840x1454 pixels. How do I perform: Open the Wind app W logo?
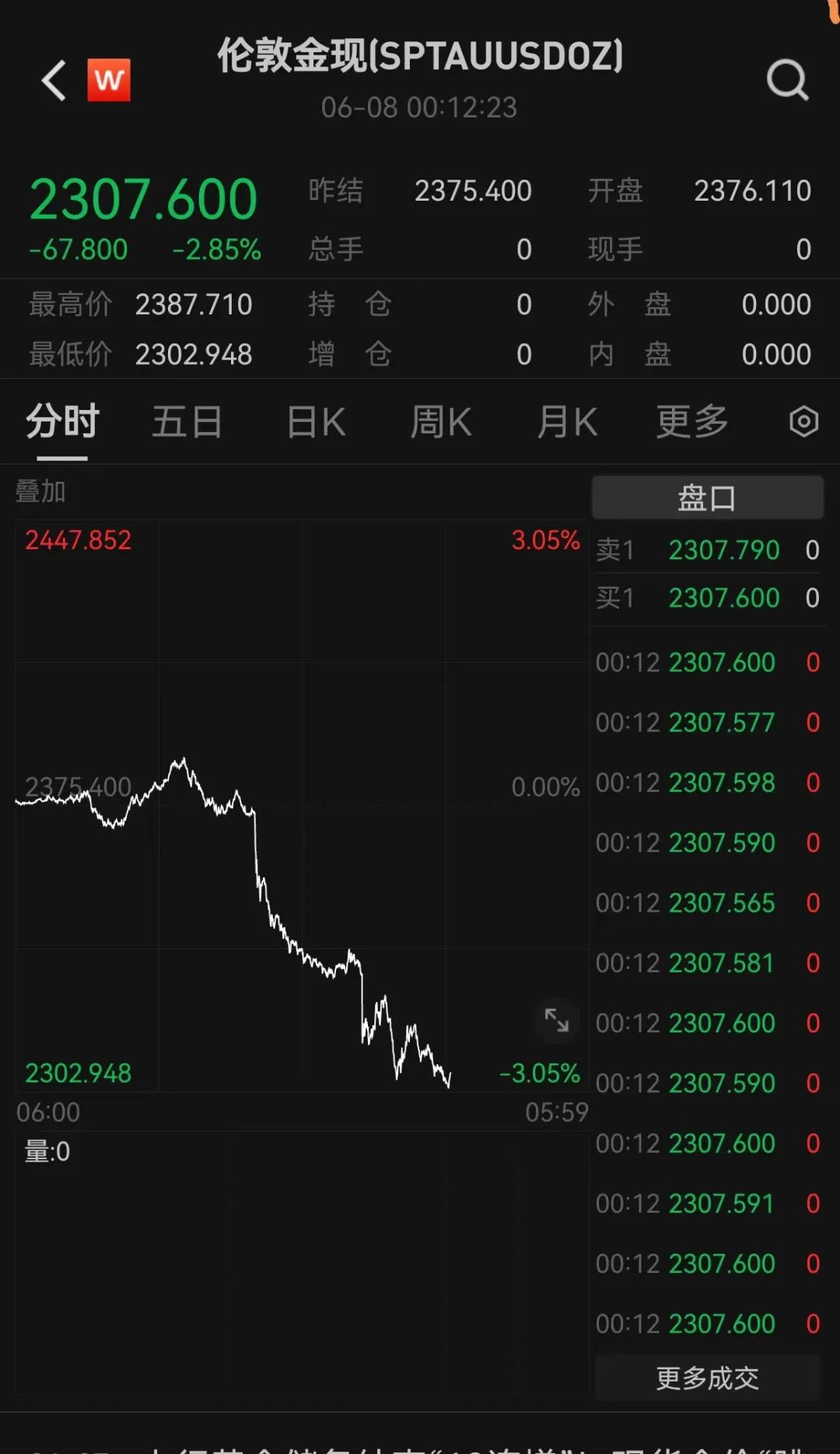(108, 80)
